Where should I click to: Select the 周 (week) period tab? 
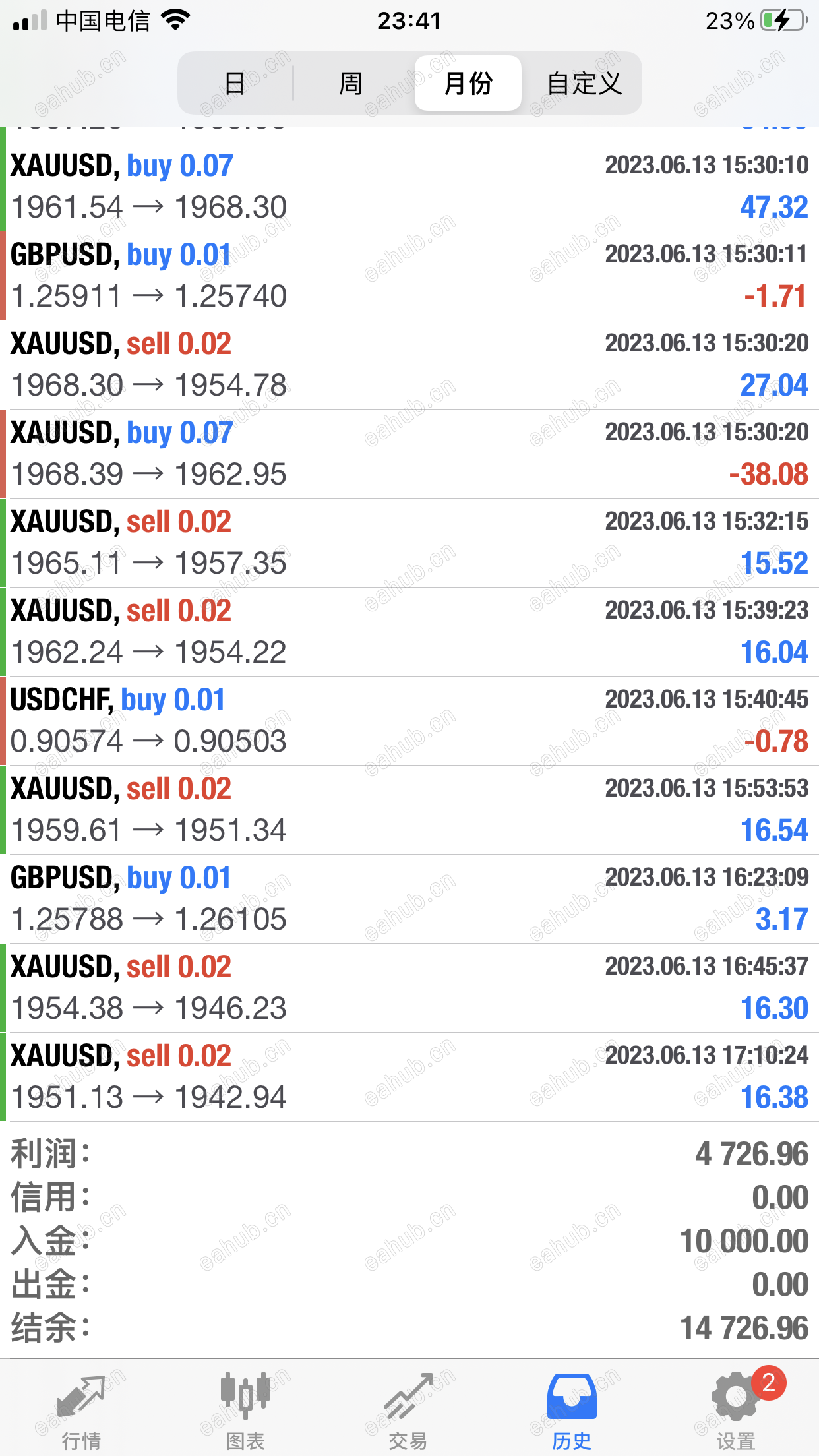point(351,84)
